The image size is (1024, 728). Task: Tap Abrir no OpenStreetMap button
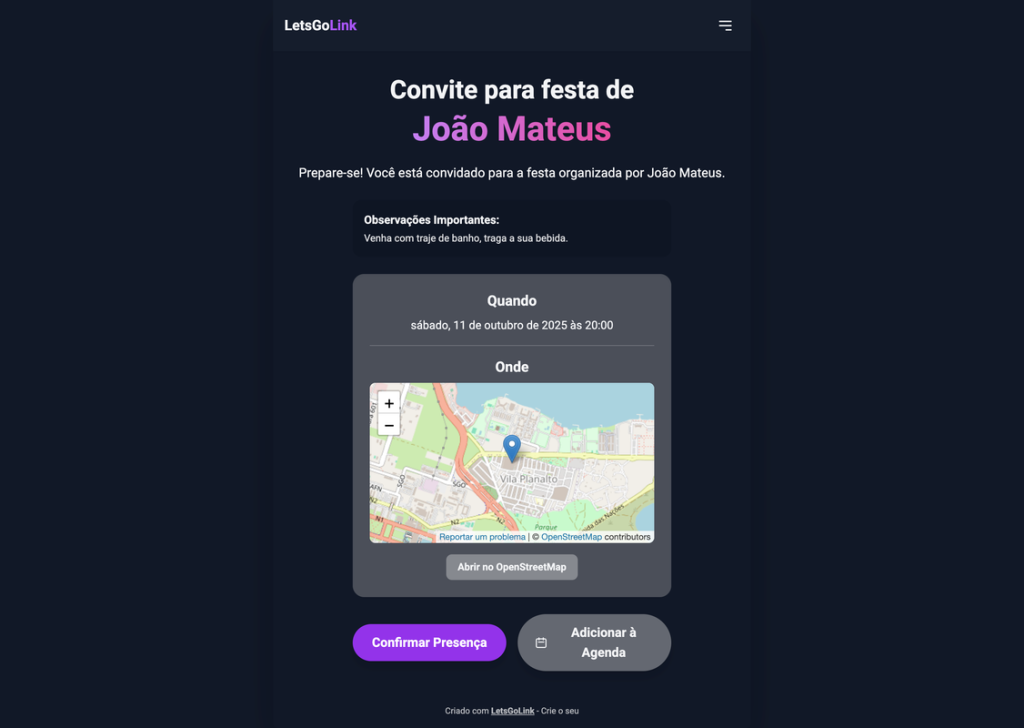coord(512,567)
